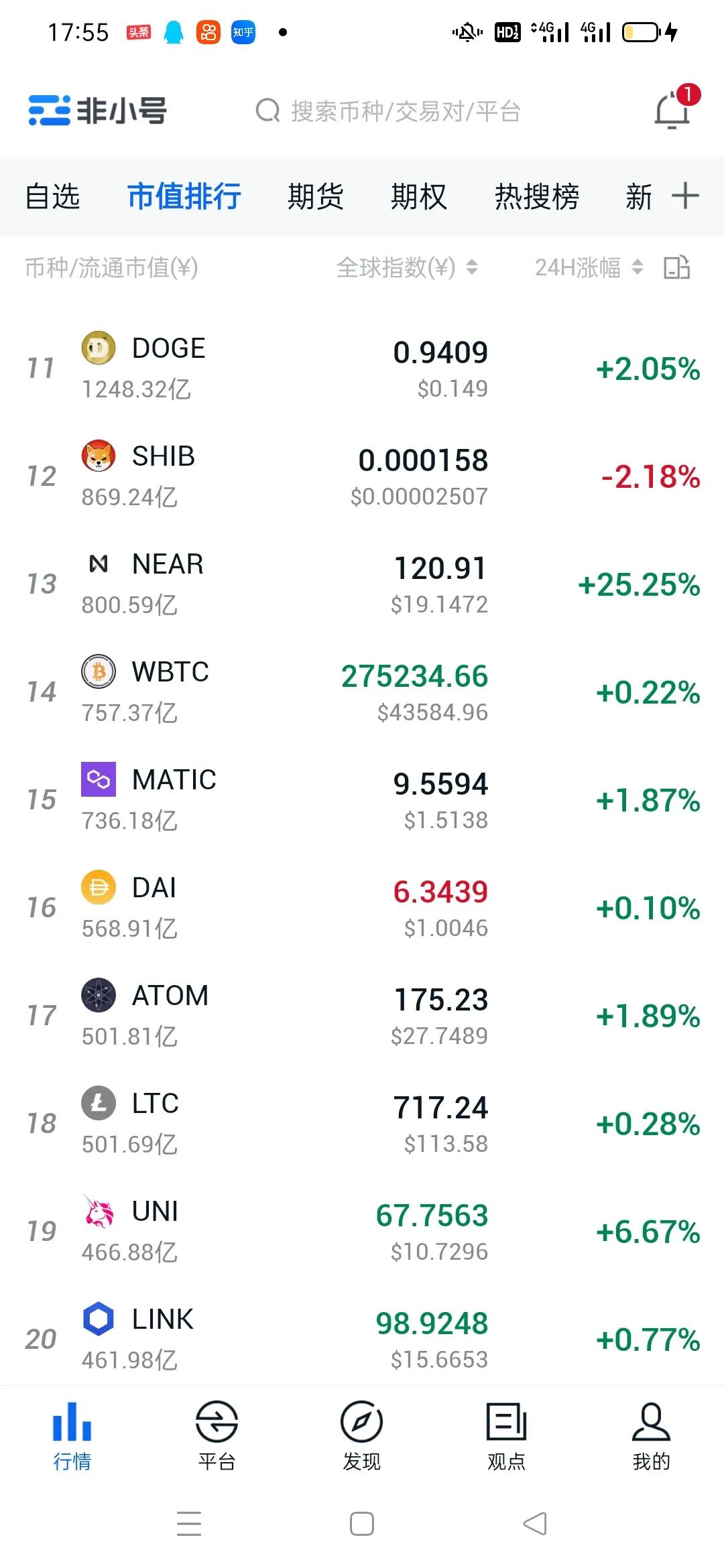Image resolution: width=724 pixels, height=1568 pixels.
Task: Go to the 平台 bottom tab
Action: [x=217, y=1435]
